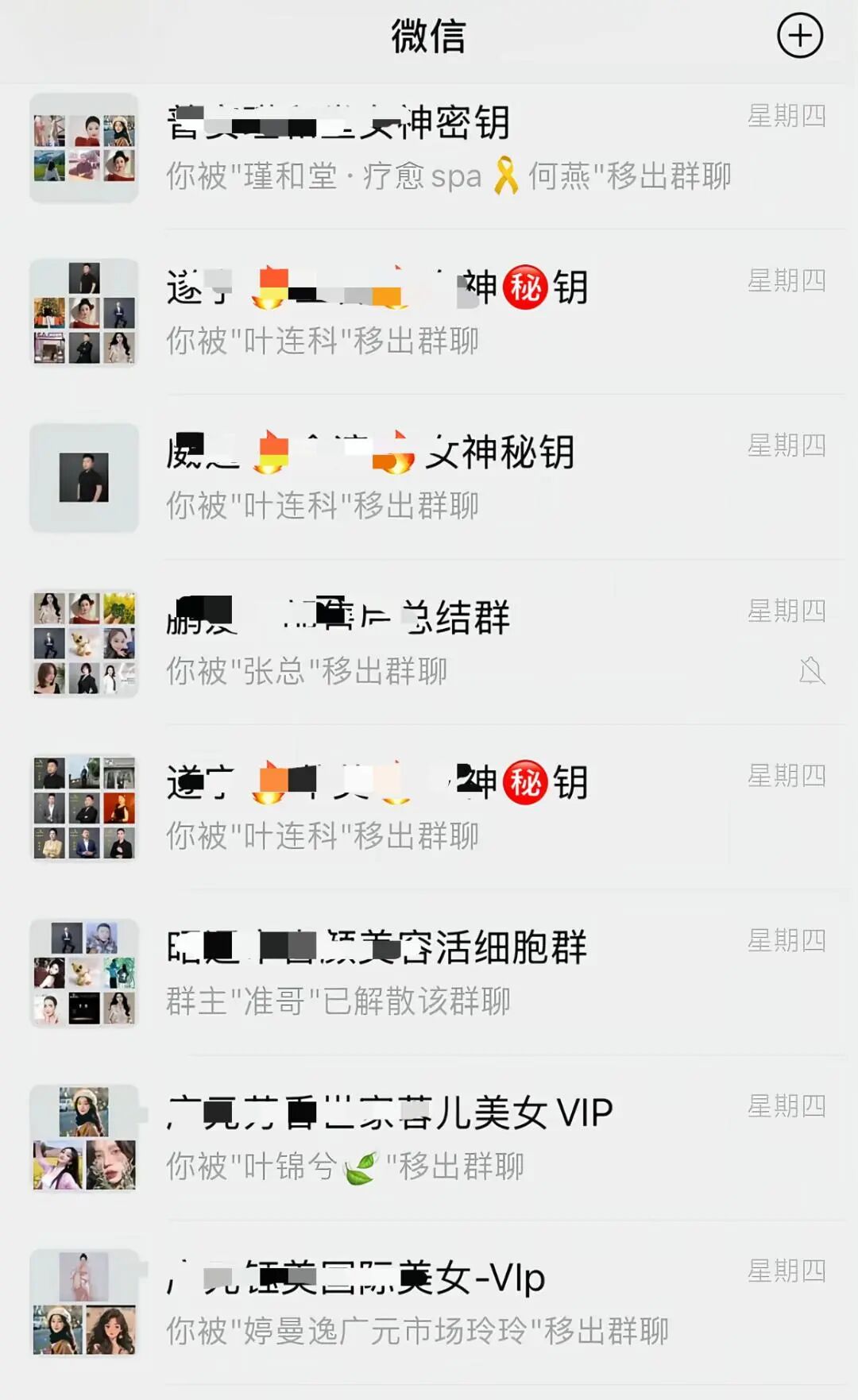Open the plus menu at top right
The height and width of the screenshot is (1400, 858).
[x=799, y=36]
